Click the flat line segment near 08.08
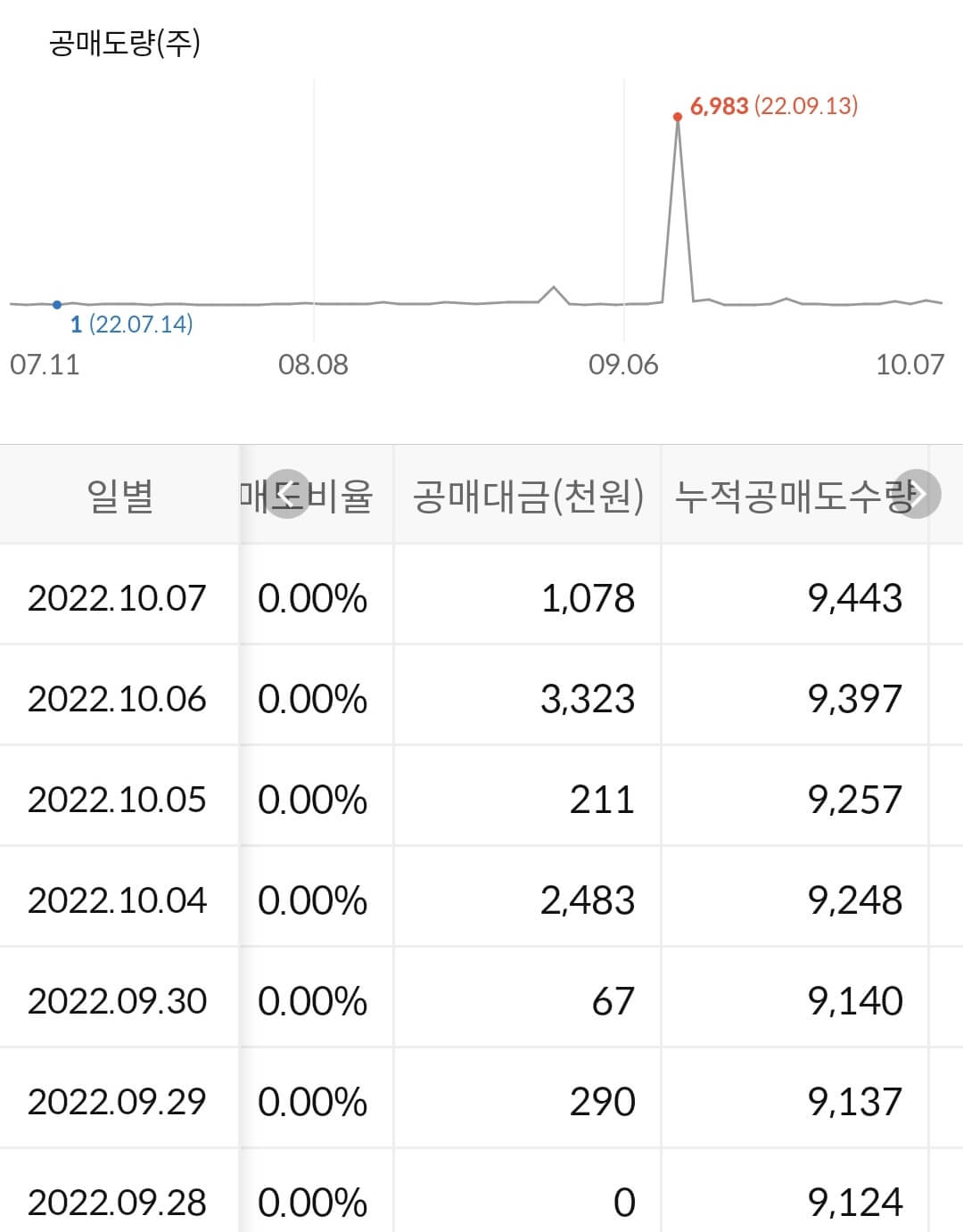The image size is (963, 1232). pyautogui.click(x=314, y=303)
